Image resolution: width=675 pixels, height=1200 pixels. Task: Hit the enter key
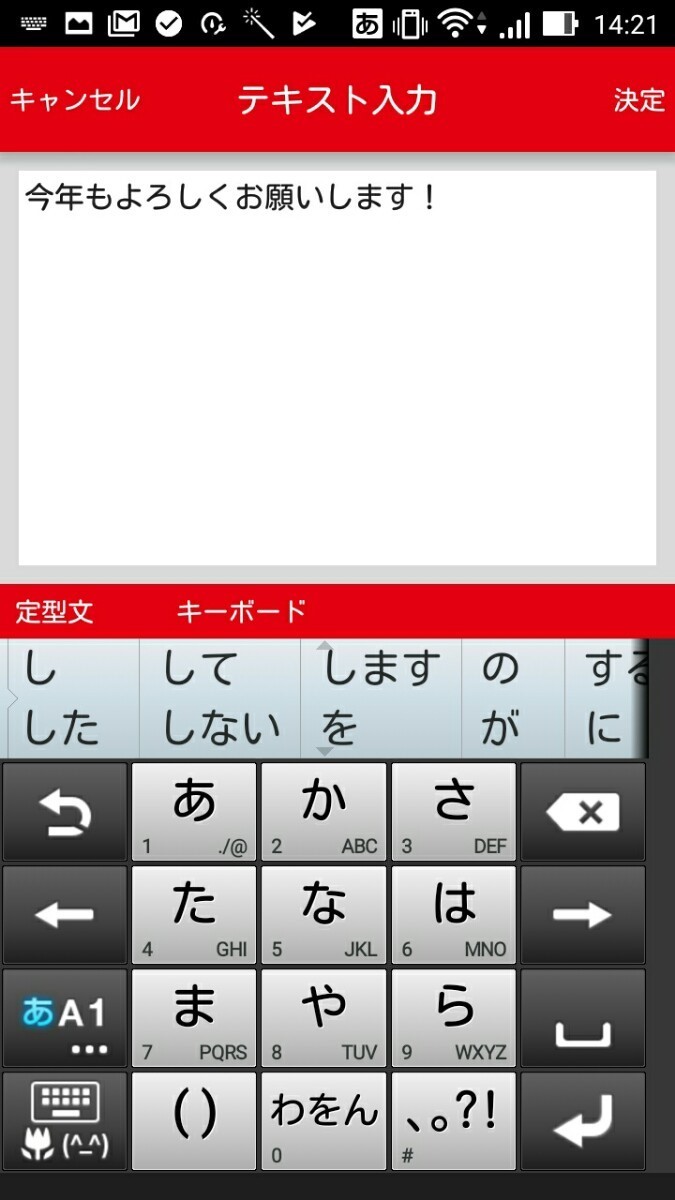coord(583,1121)
